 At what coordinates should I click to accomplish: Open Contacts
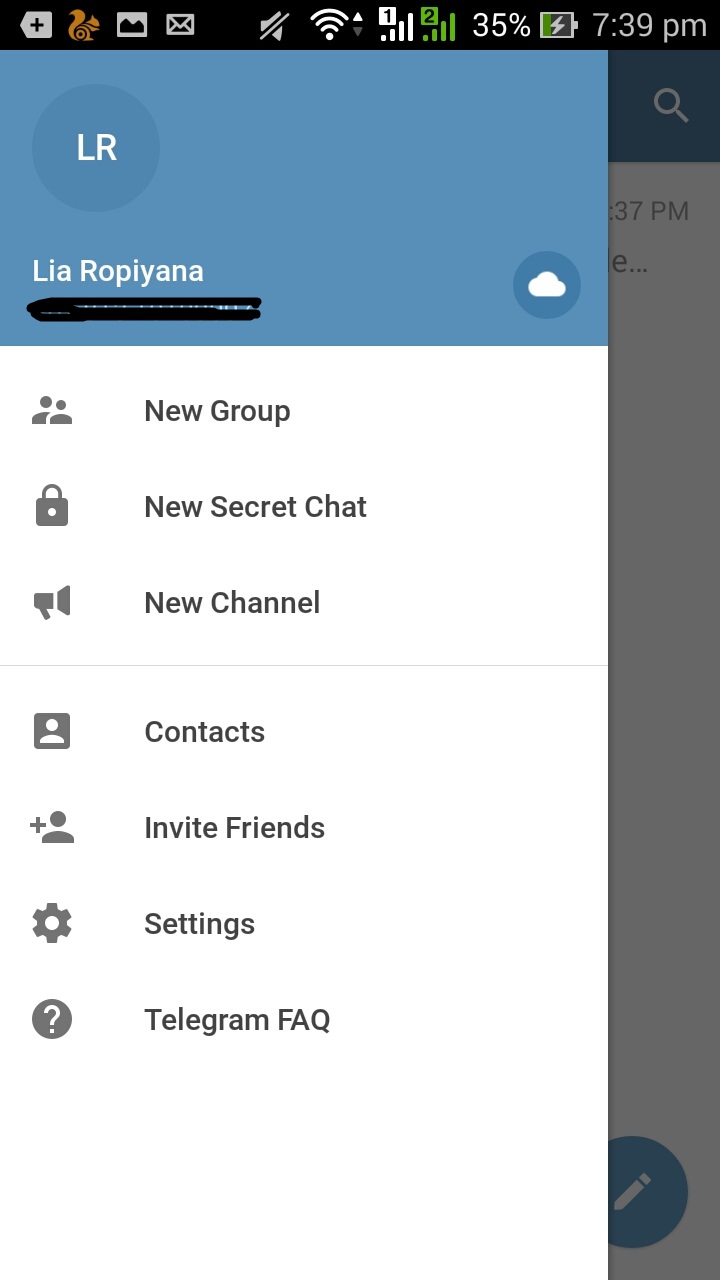tap(304, 732)
